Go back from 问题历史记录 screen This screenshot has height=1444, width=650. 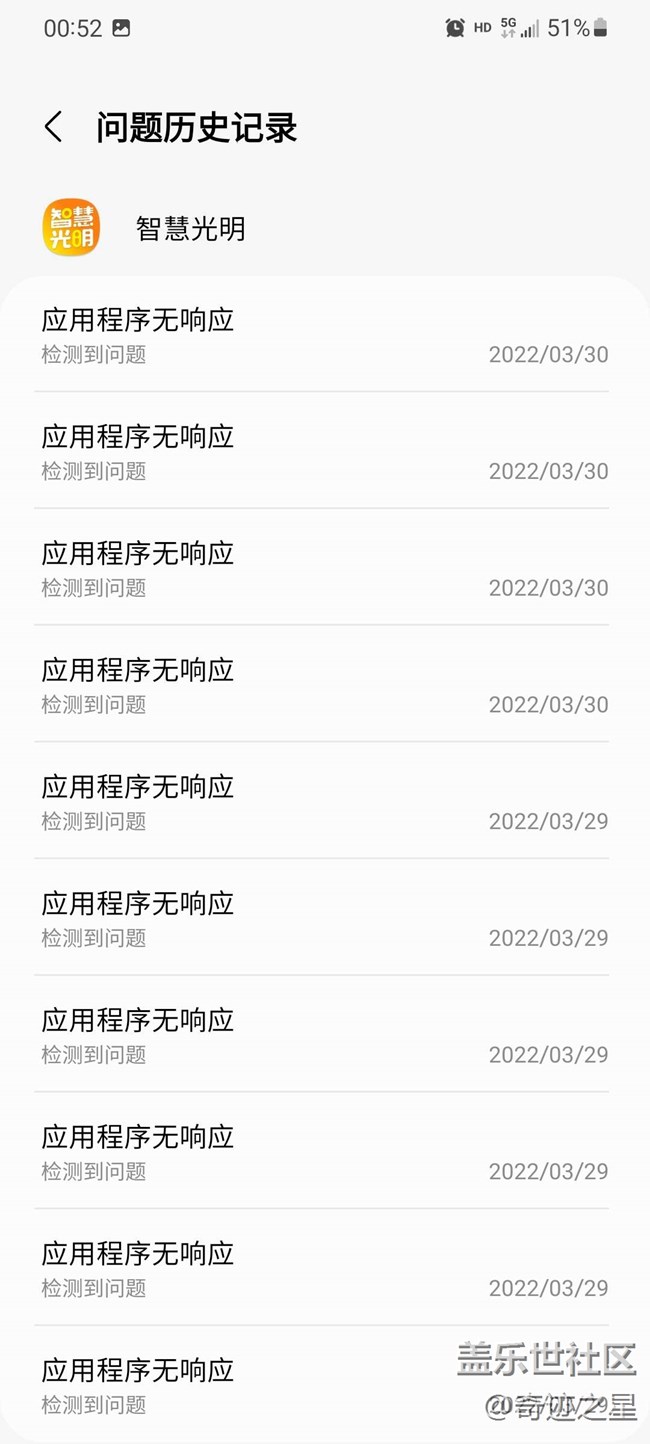[x=54, y=128]
